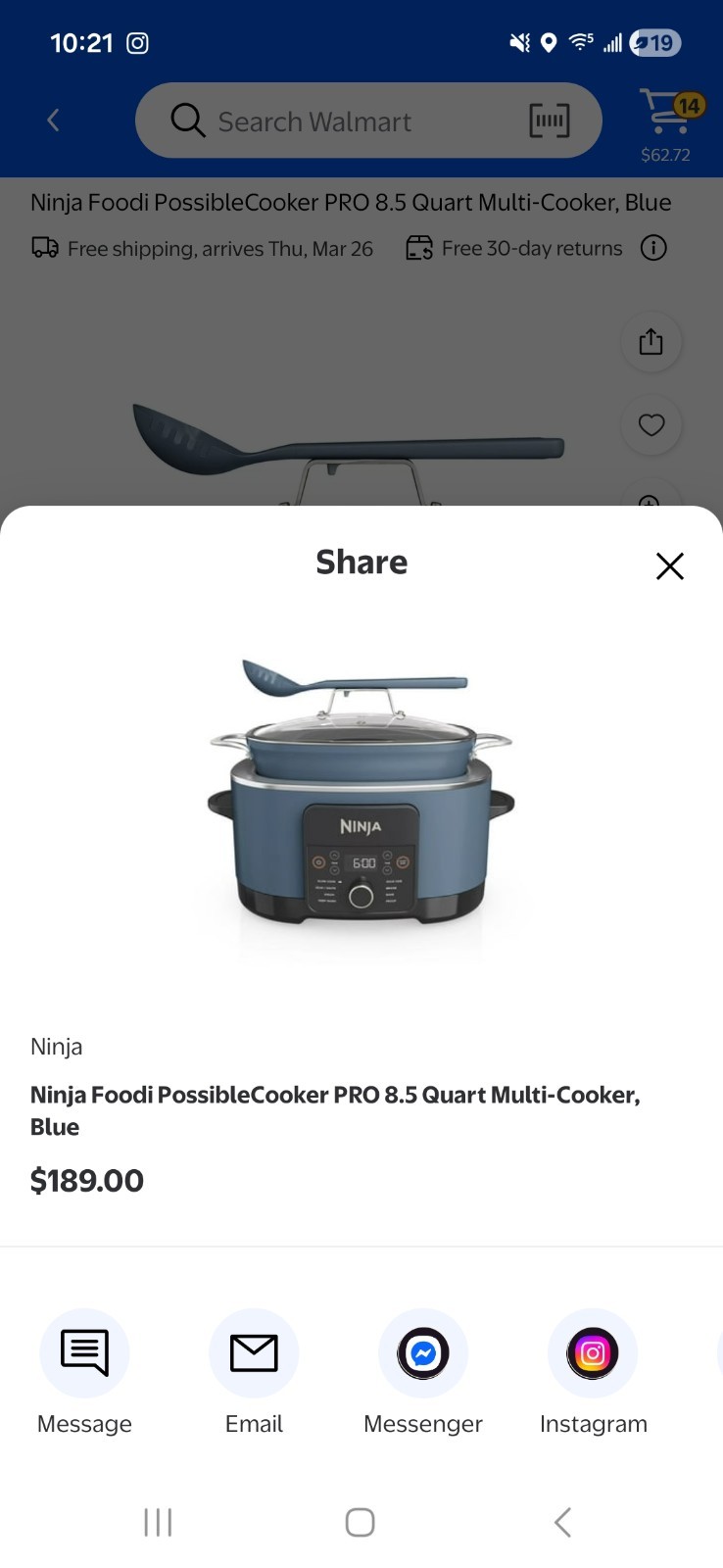Share the product via Email

tap(254, 1353)
